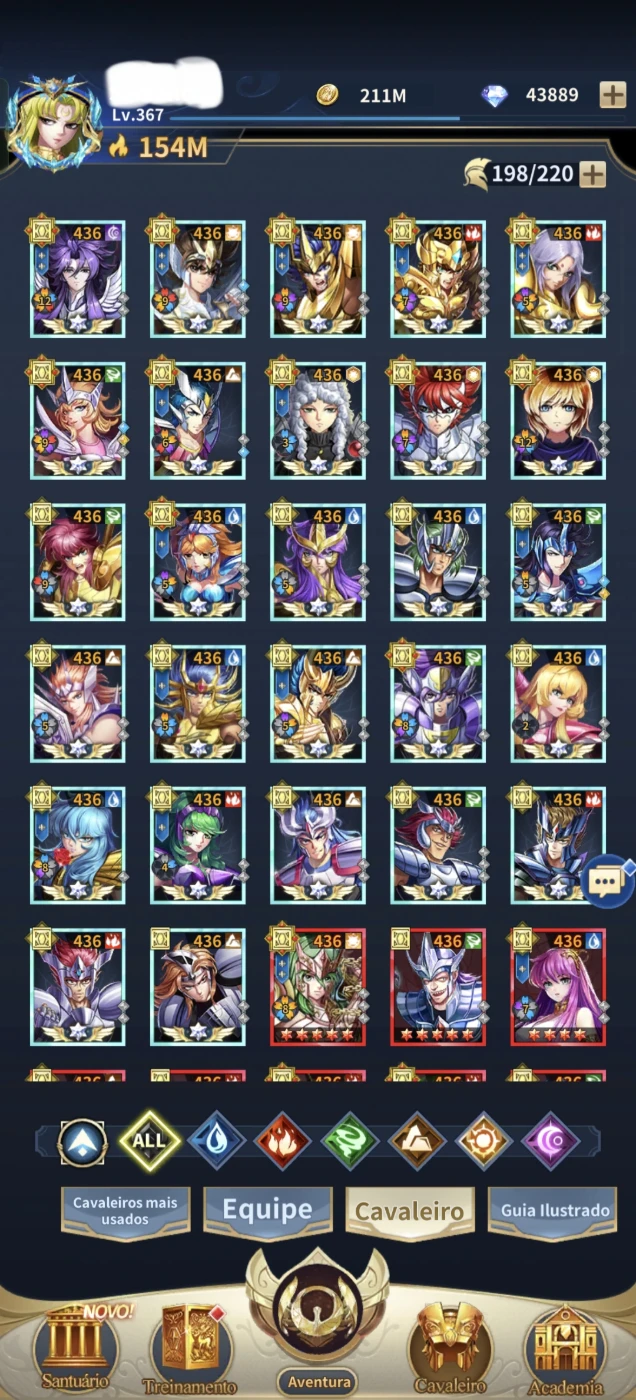Viewport: 636px width, 1400px height.
Task: Tap the up-arrow sort filter icon
Action: [82, 1141]
